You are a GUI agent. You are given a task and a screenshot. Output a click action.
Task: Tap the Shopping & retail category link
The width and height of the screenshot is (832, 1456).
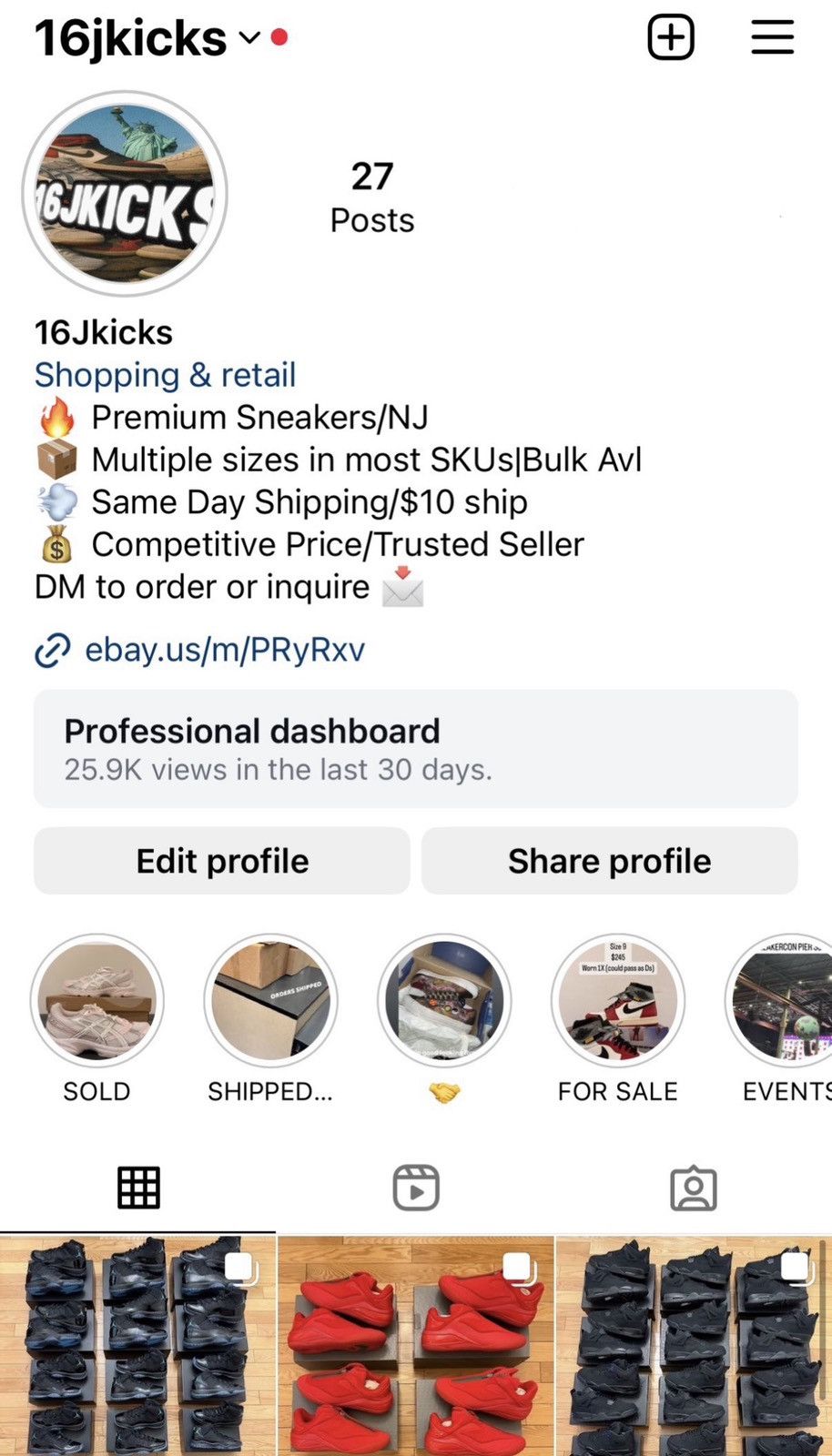[x=165, y=375]
